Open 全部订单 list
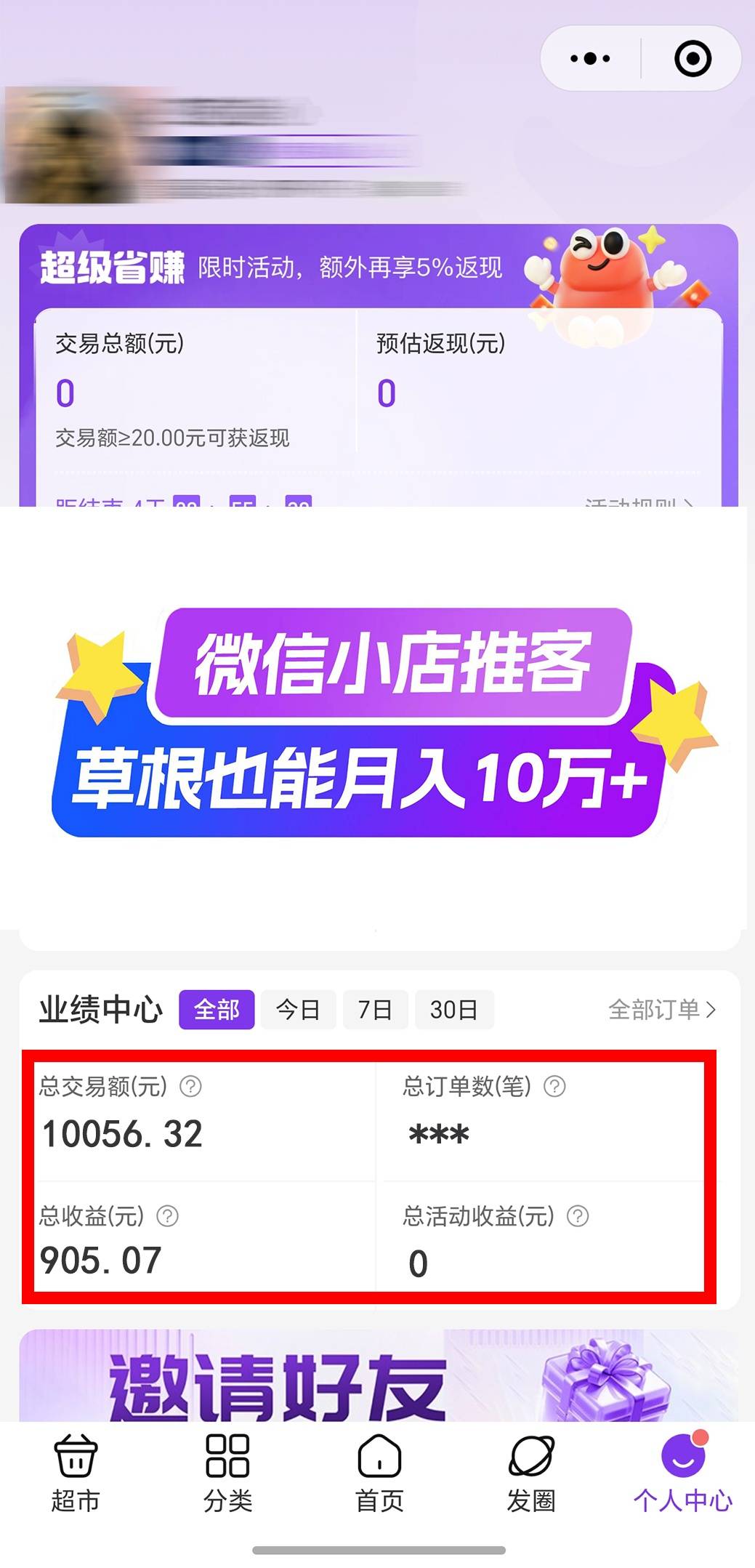This screenshot has width=755, height=1568. [661, 1010]
